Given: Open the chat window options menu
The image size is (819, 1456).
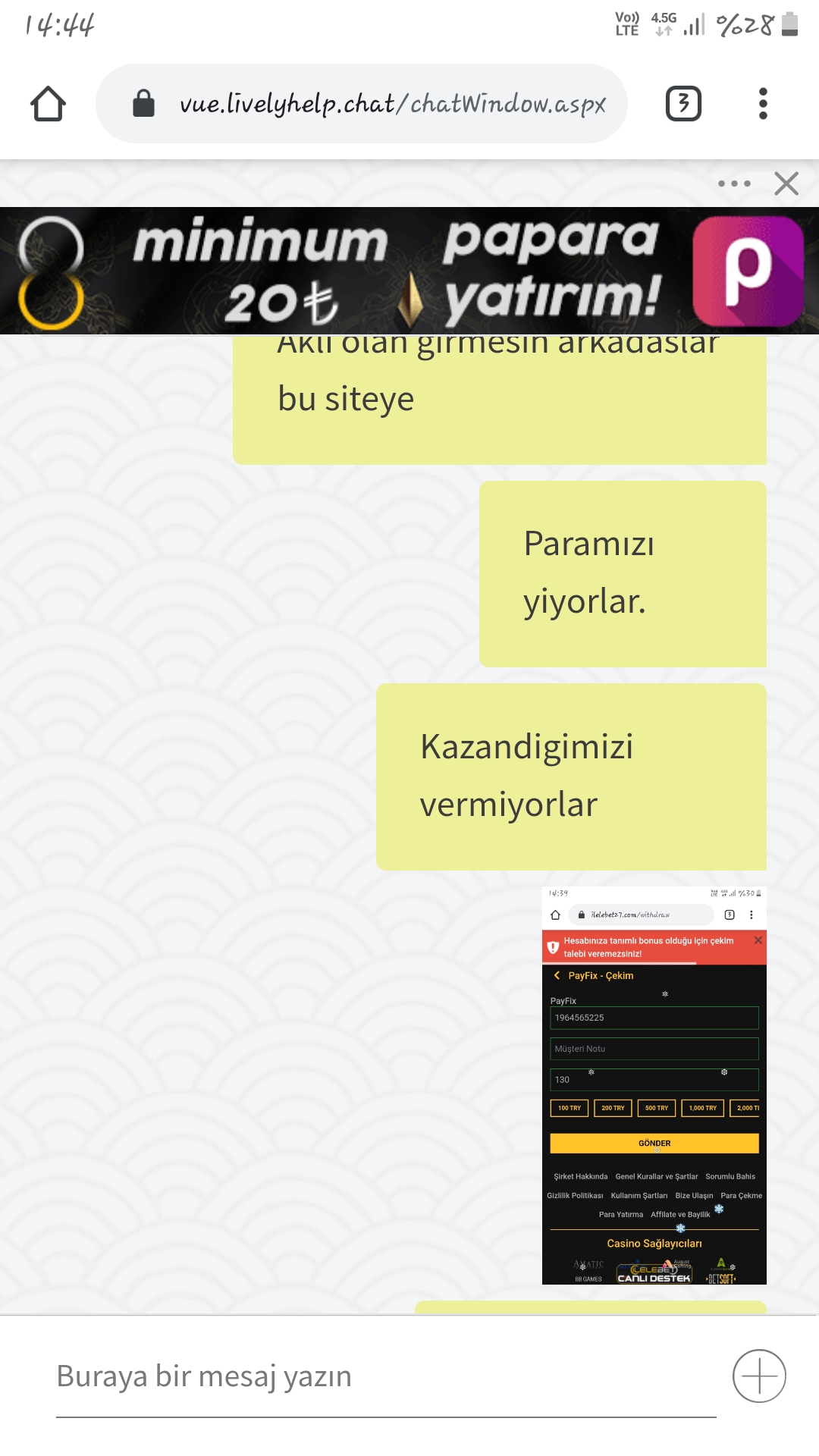Looking at the screenshot, I should tap(734, 184).
